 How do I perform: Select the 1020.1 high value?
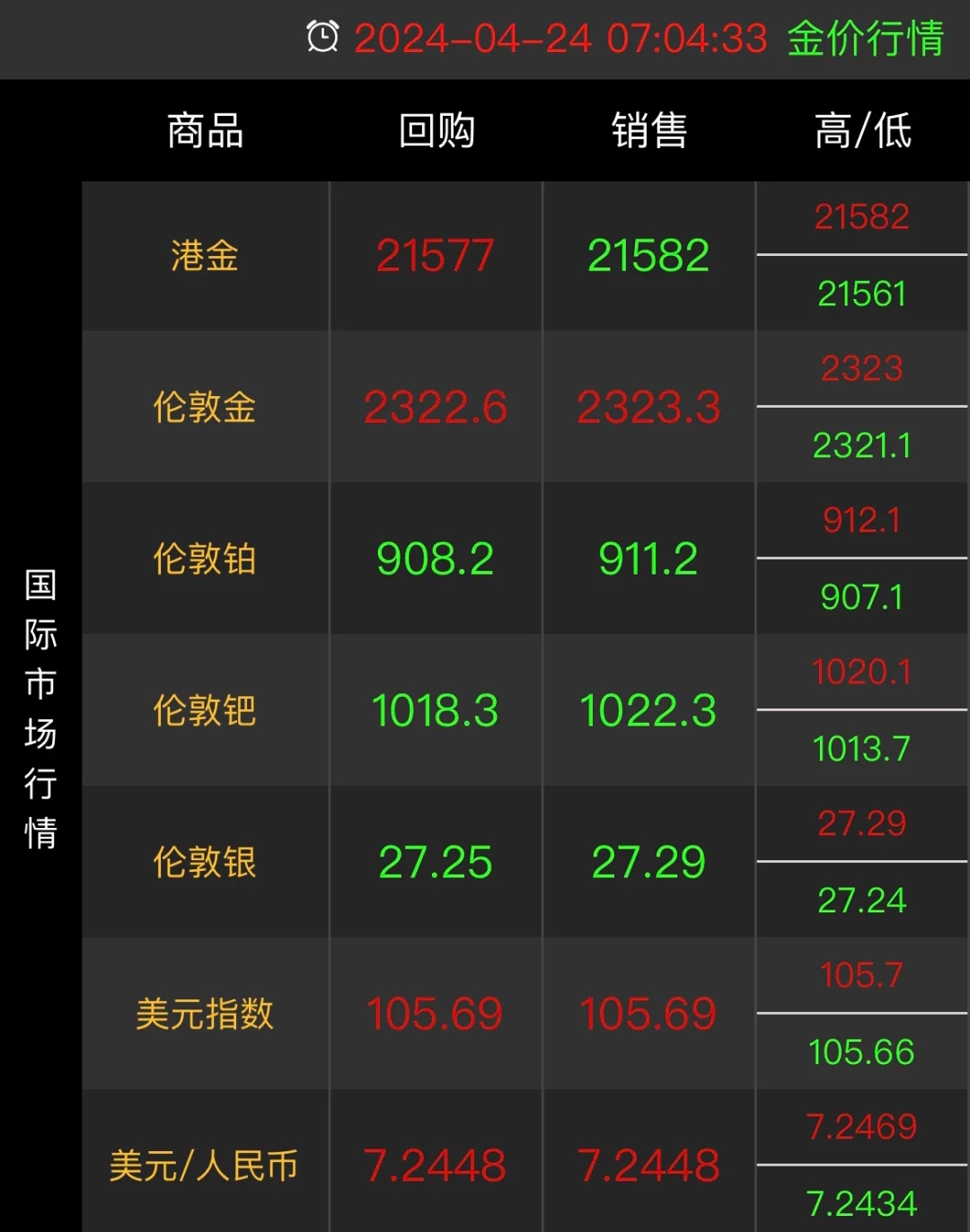click(x=860, y=672)
